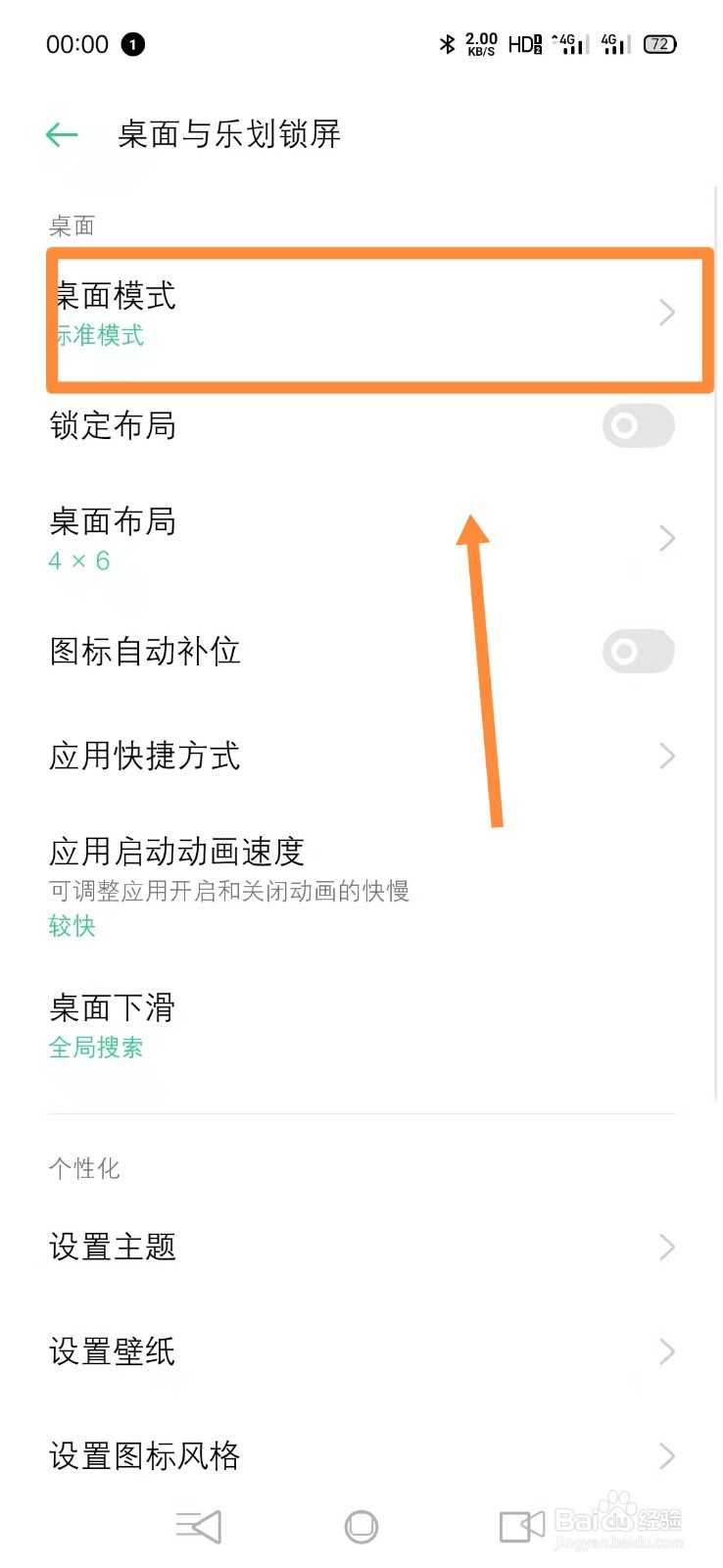Image resolution: width=723 pixels, height=1568 pixels.
Task: Open 桌面布局 options with the arrow
Action: (x=667, y=538)
